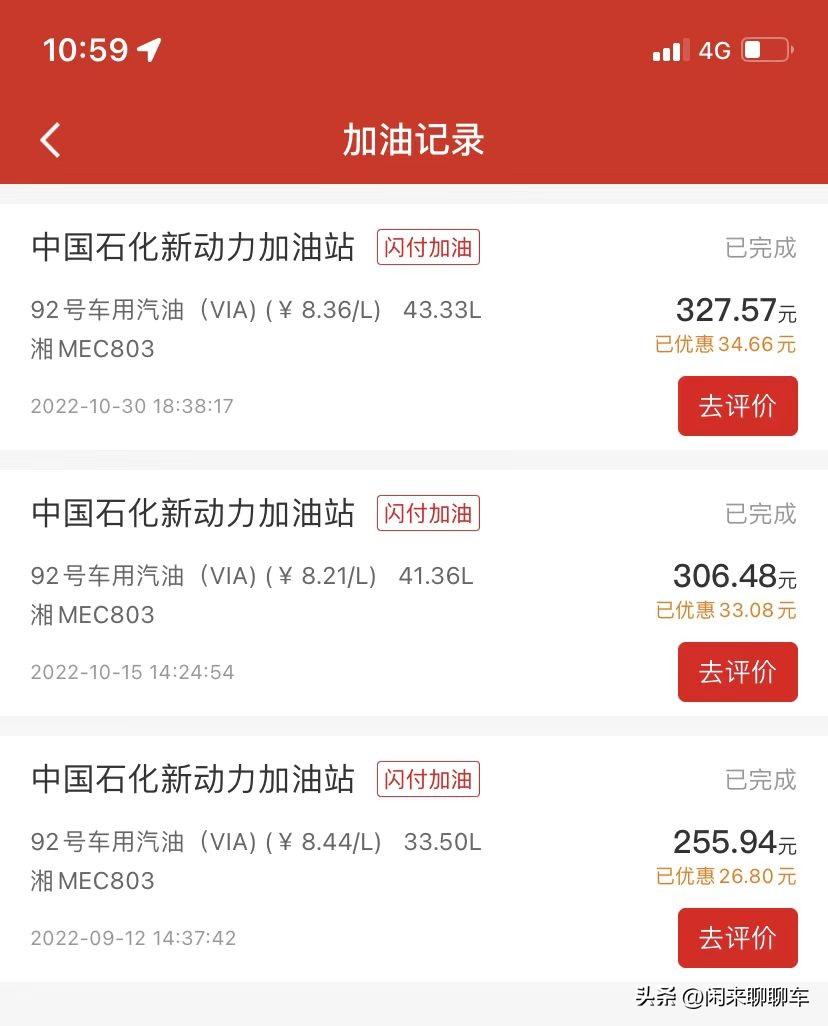
Task: Tap the 已完成 status on the top record
Action: pos(759,249)
